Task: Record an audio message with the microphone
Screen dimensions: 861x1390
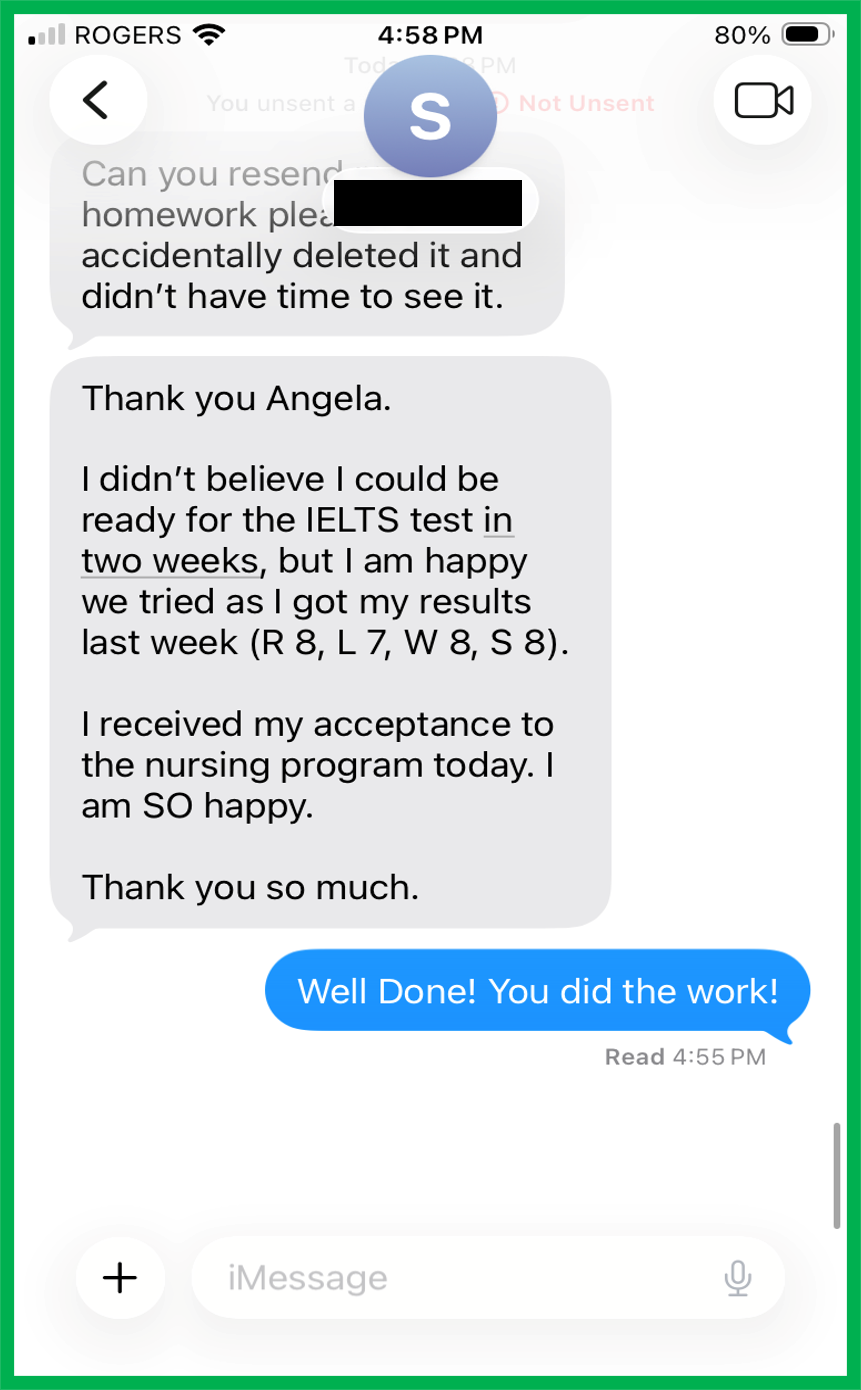Action: [x=738, y=1277]
